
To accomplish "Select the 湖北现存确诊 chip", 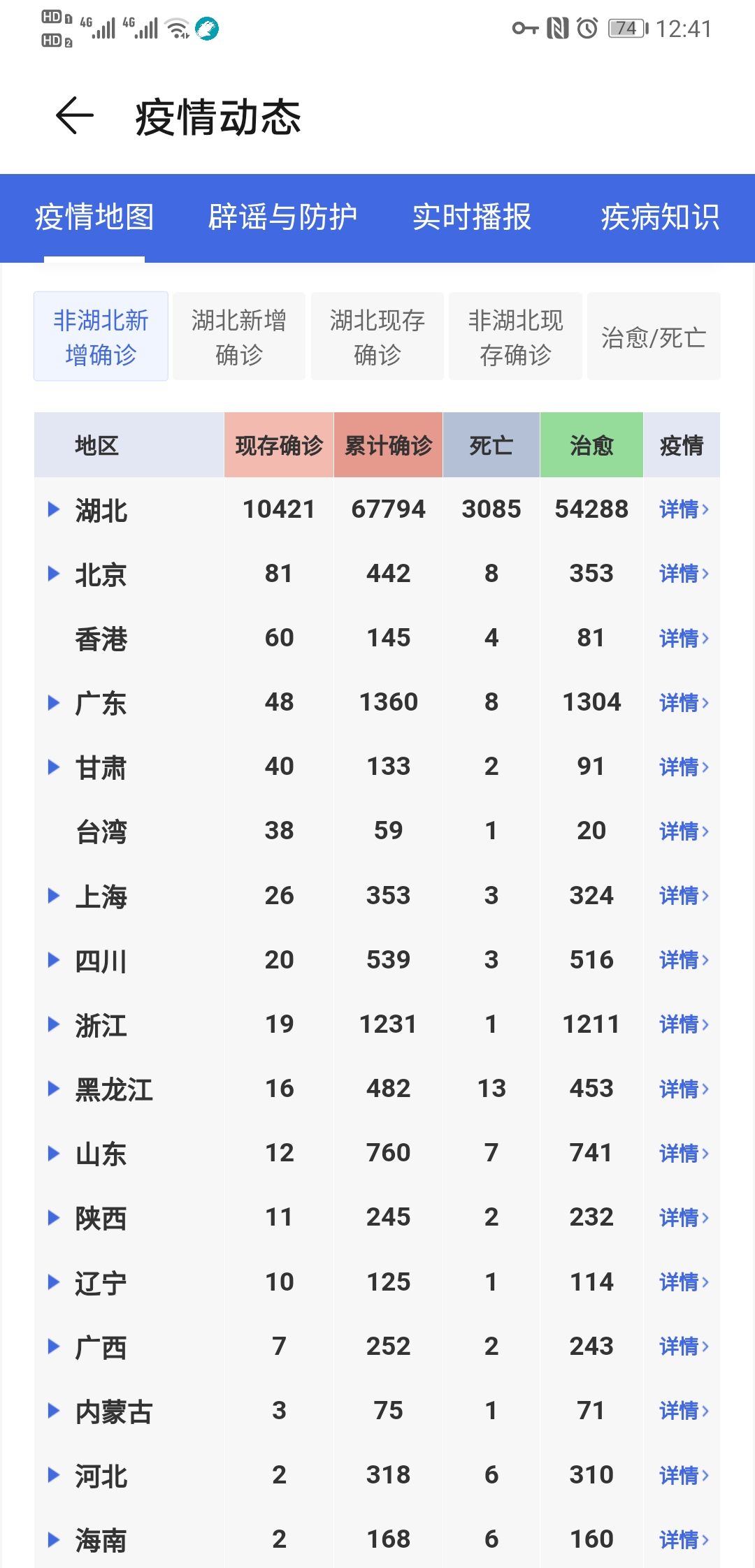I will coord(377,337).
